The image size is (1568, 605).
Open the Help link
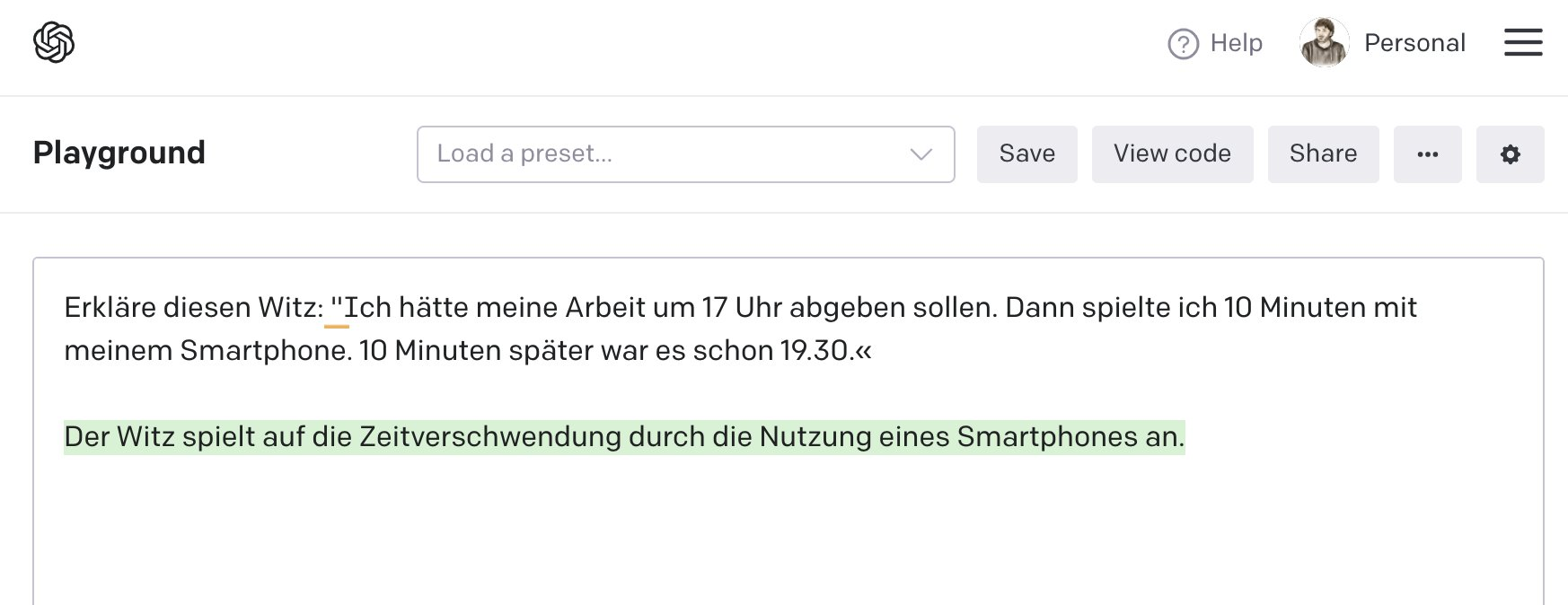pyautogui.click(x=1215, y=43)
